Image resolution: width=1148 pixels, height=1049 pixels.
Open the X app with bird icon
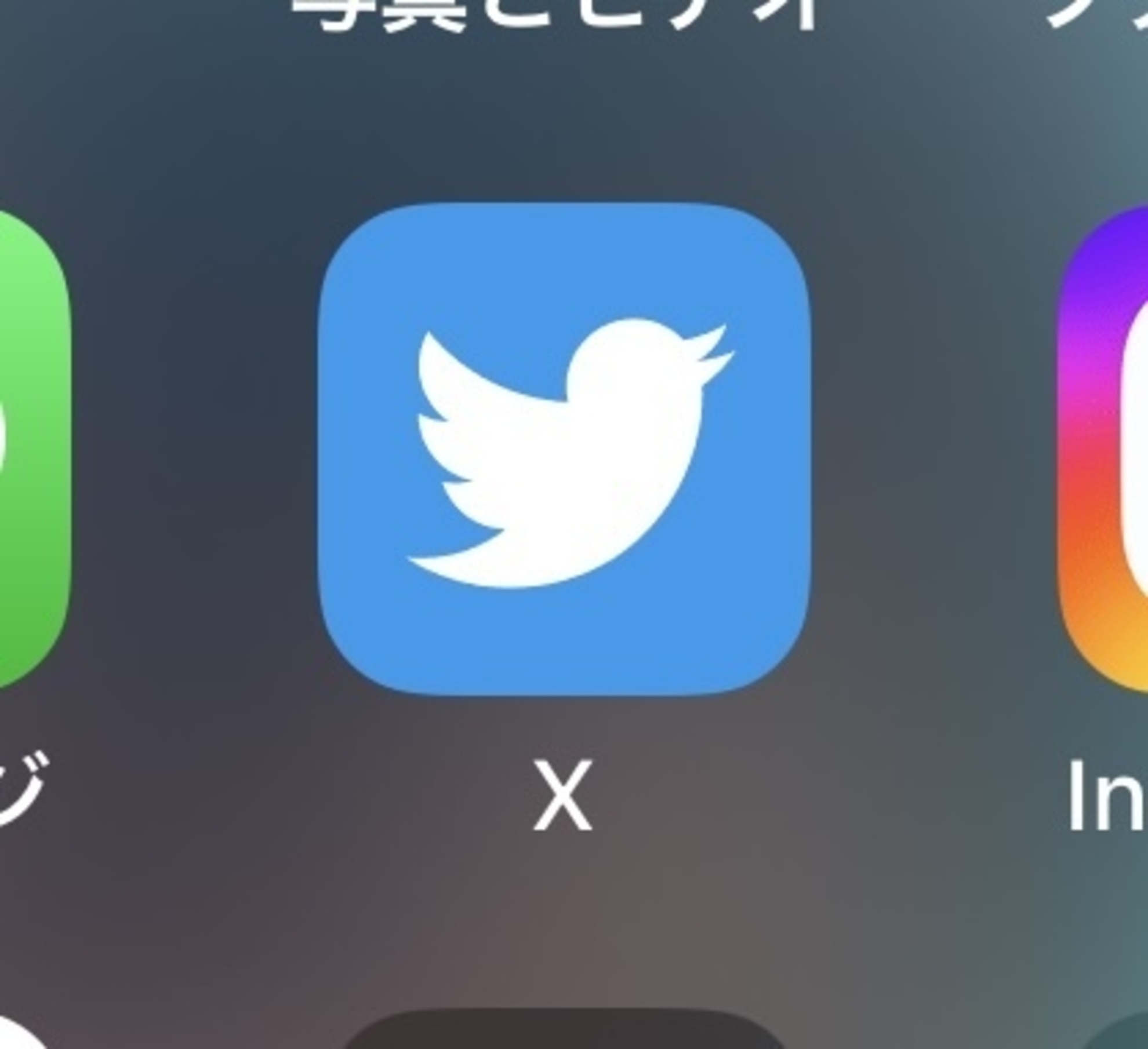point(564,449)
